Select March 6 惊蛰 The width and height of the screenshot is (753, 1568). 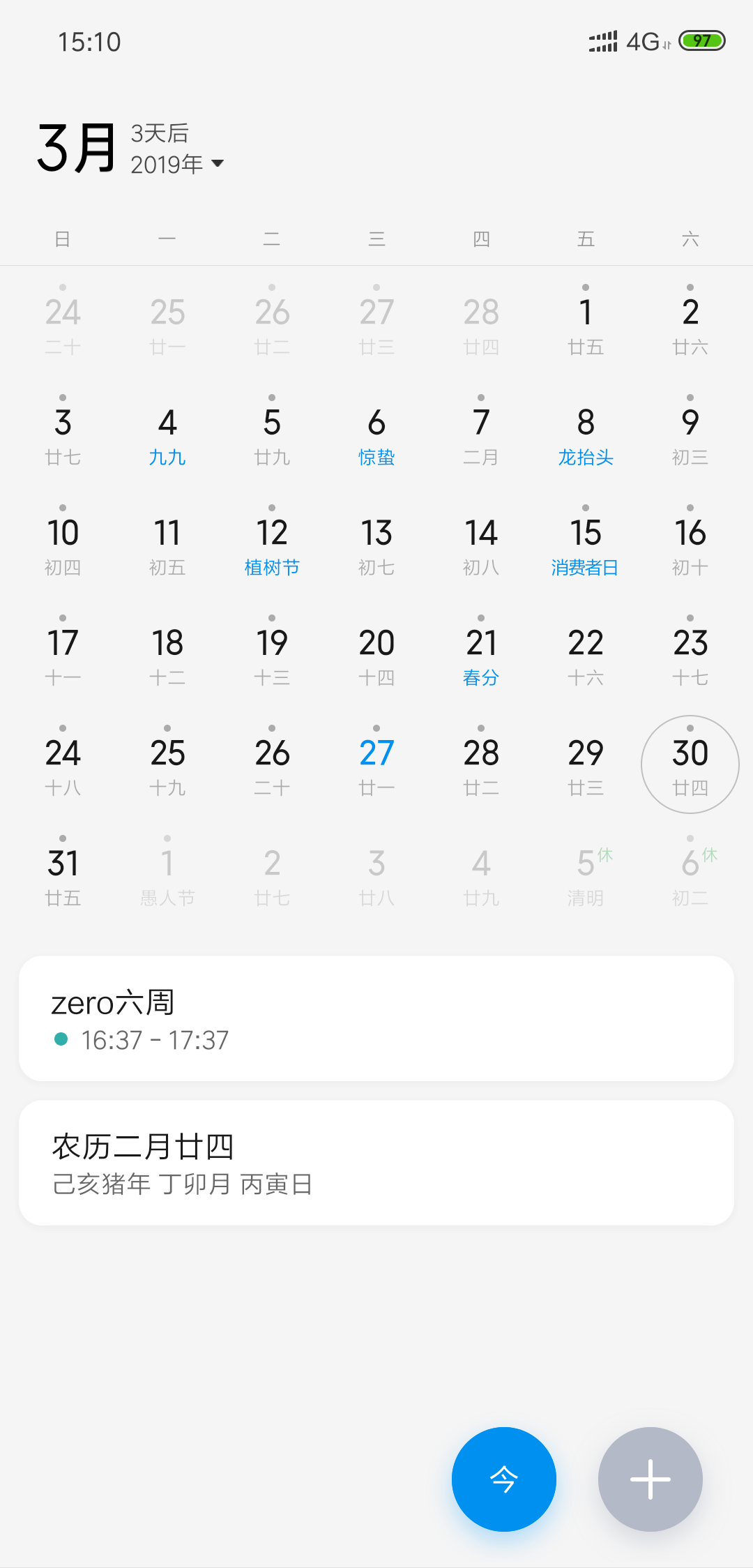(x=376, y=434)
